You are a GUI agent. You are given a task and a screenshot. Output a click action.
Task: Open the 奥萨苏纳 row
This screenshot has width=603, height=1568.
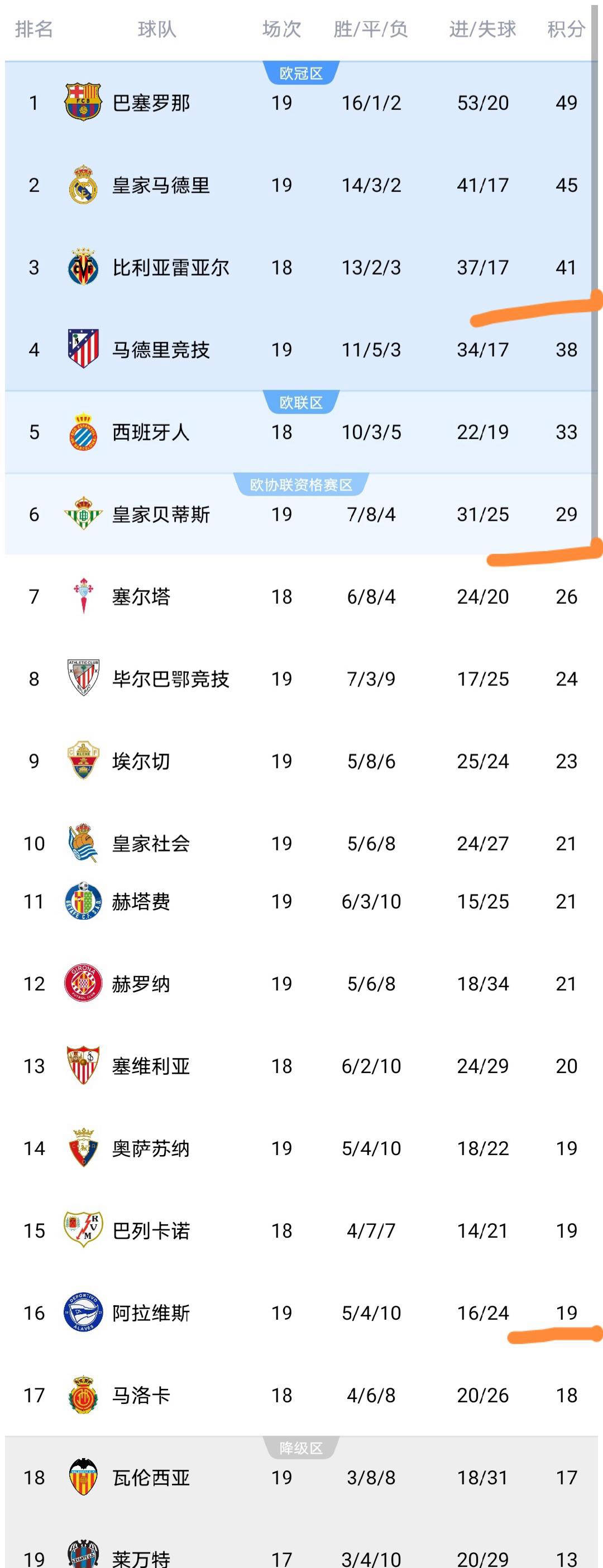[150, 1148]
